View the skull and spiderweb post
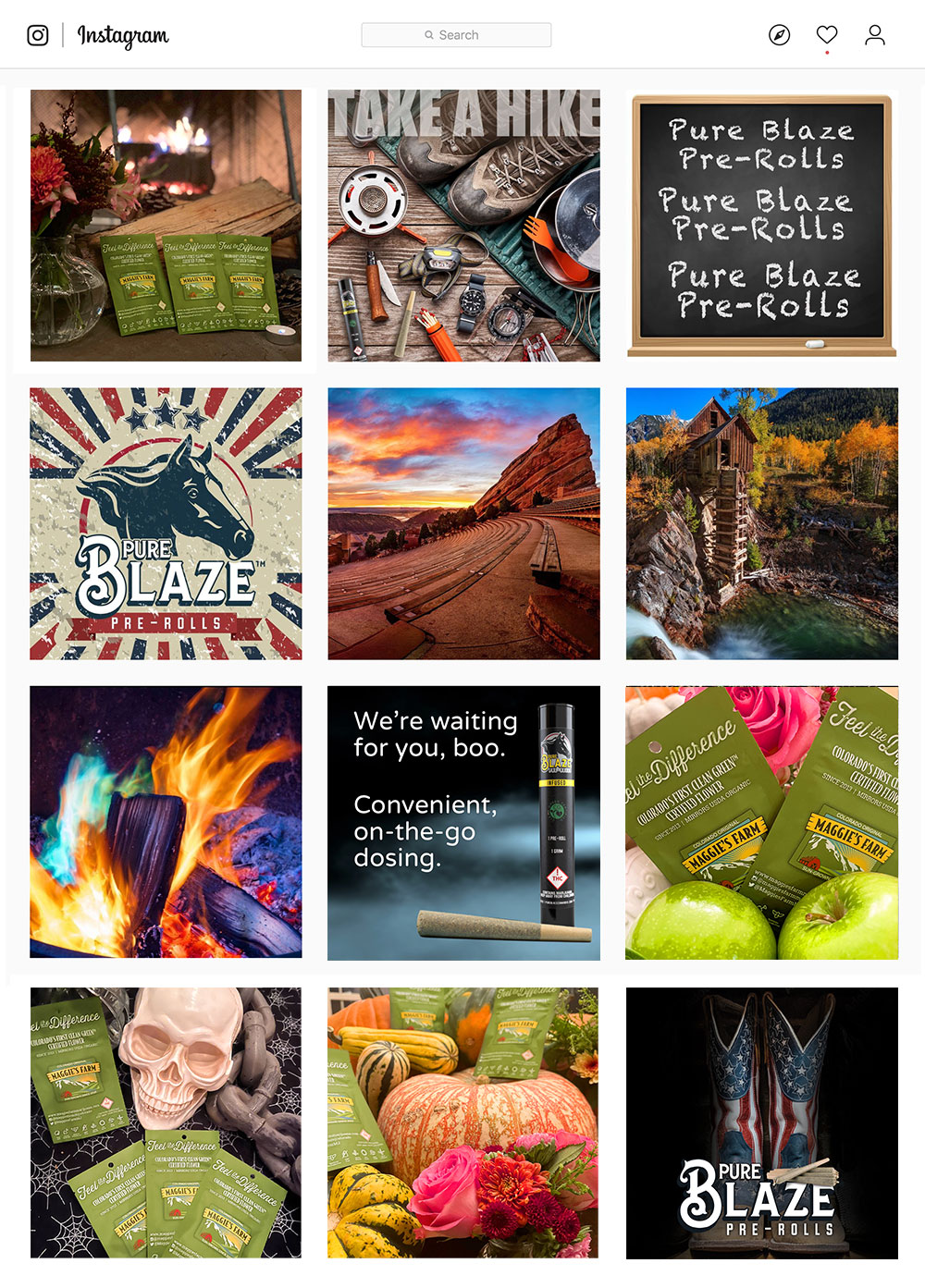Screen dimensions: 925x1288 tap(166, 1122)
